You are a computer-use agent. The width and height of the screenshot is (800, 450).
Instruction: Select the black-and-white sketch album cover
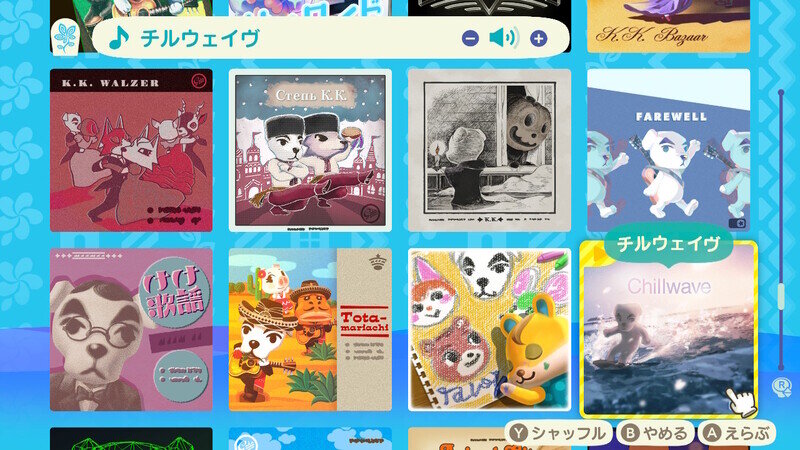point(489,150)
